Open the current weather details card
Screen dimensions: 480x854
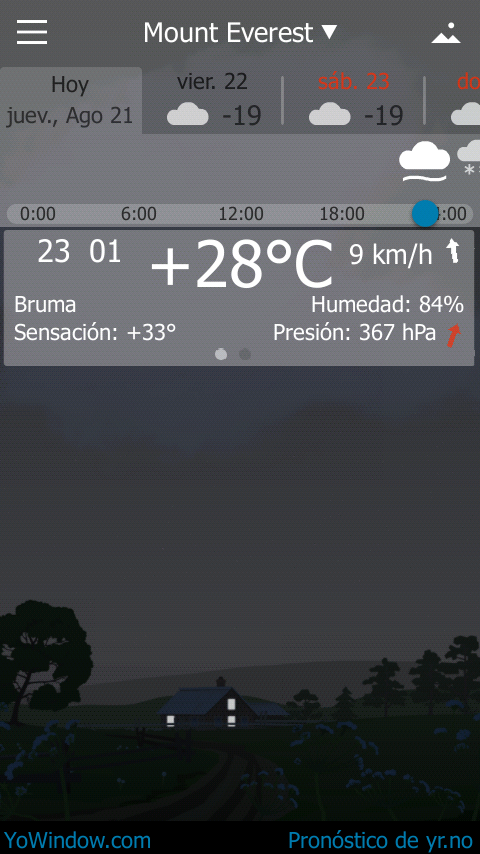coord(239,298)
